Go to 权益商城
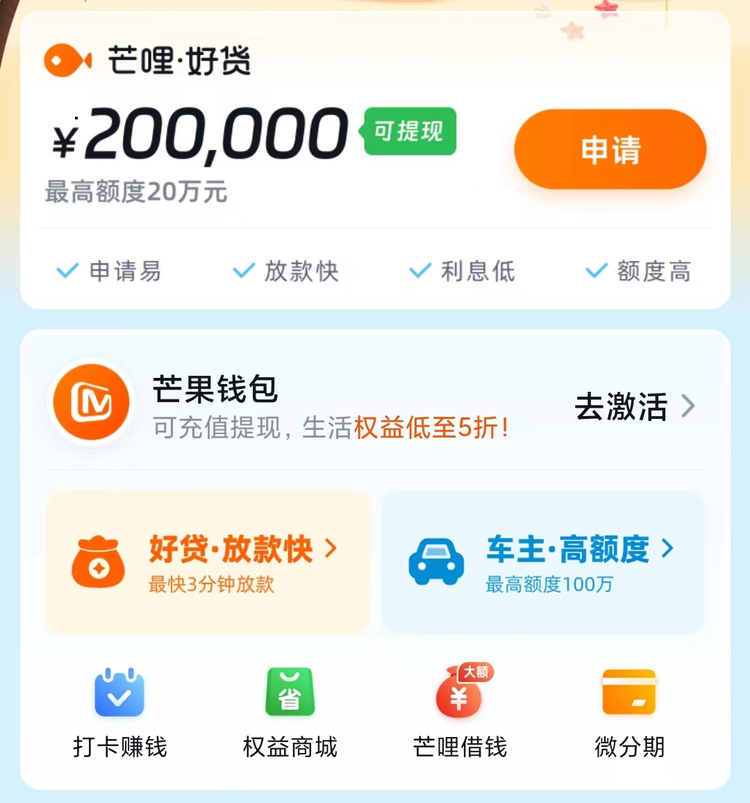 [x=290, y=712]
